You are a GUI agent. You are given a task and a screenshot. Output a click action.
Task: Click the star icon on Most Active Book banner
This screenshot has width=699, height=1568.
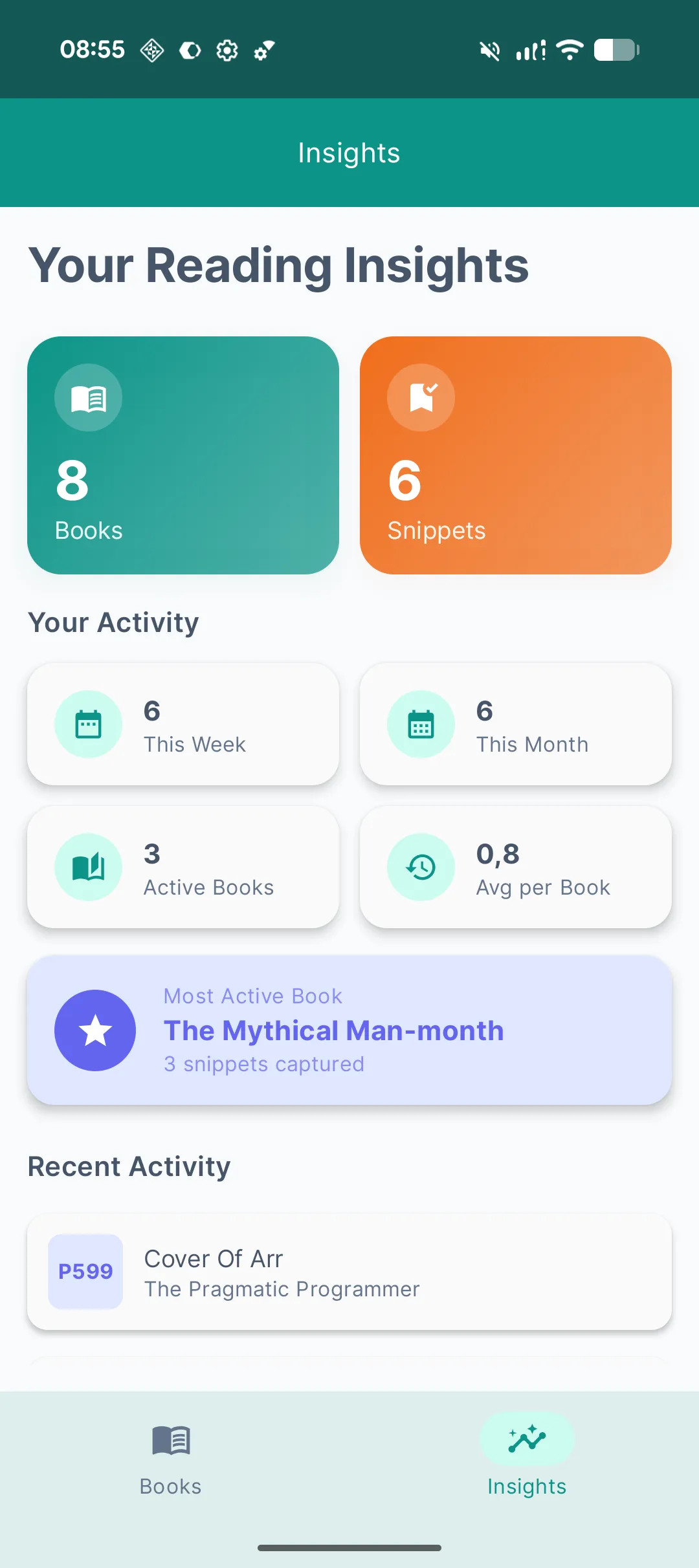[x=96, y=1030]
